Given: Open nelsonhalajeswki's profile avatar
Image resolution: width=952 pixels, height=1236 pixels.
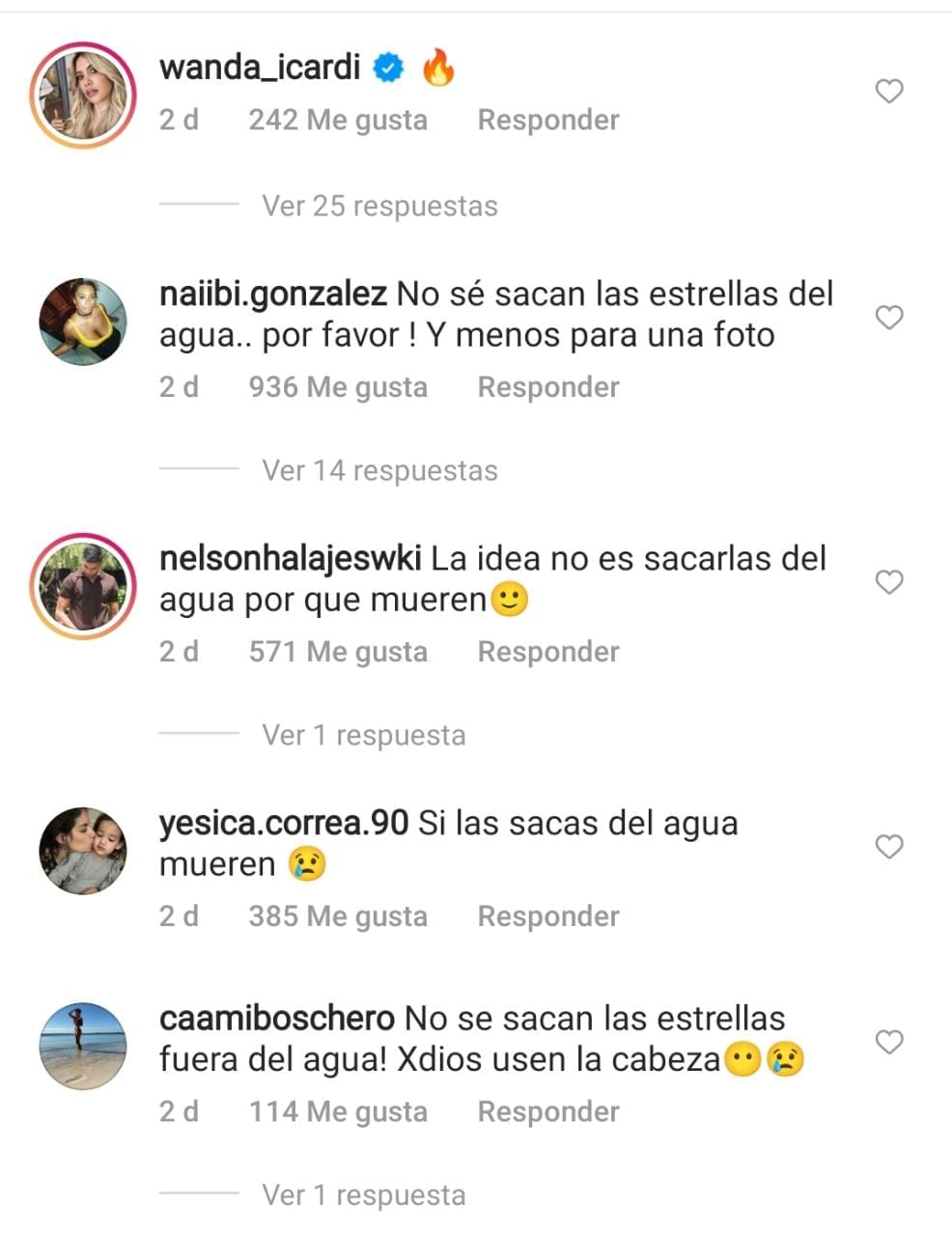Looking at the screenshot, I should pyautogui.click(x=83, y=587).
